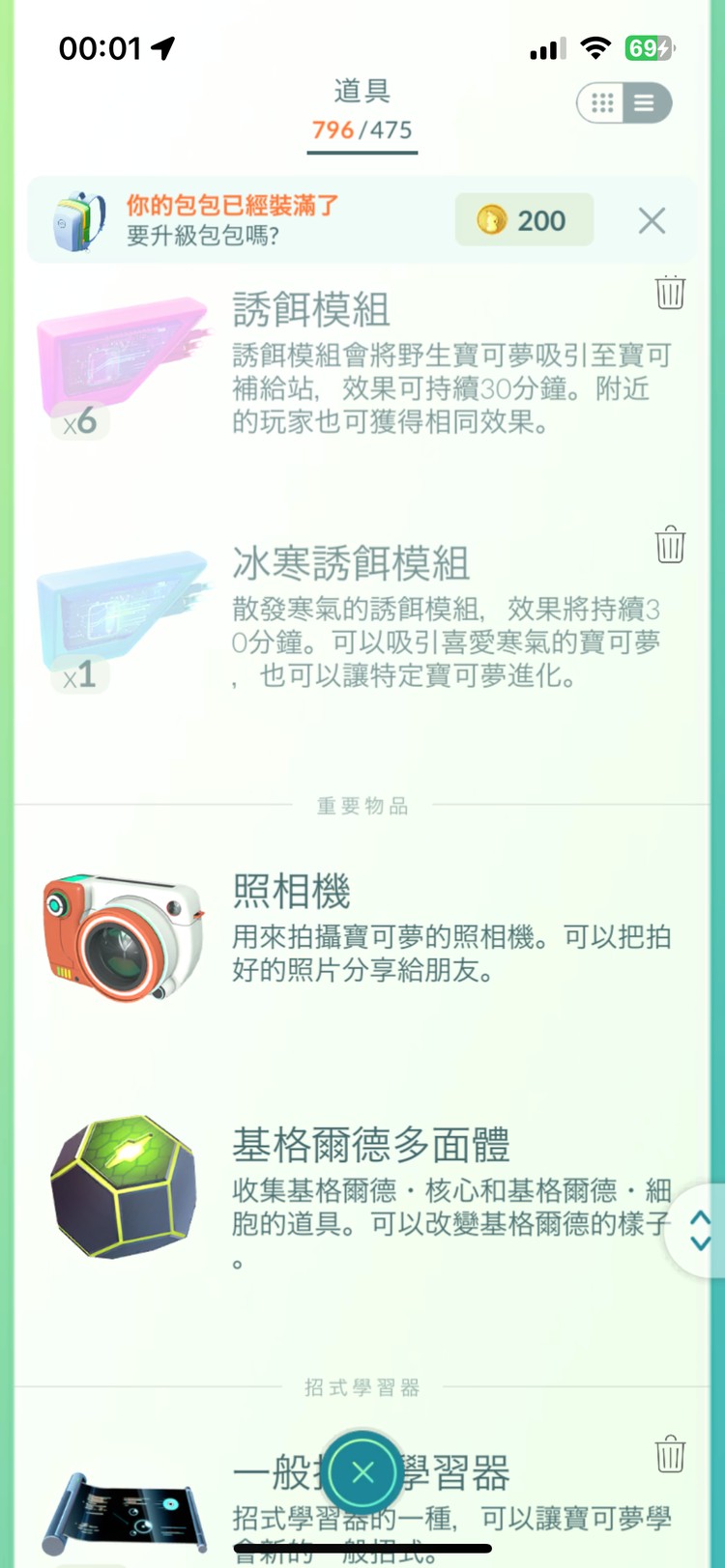
Task: Tap the 200 coin upgrade button
Action: (x=524, y=220)
